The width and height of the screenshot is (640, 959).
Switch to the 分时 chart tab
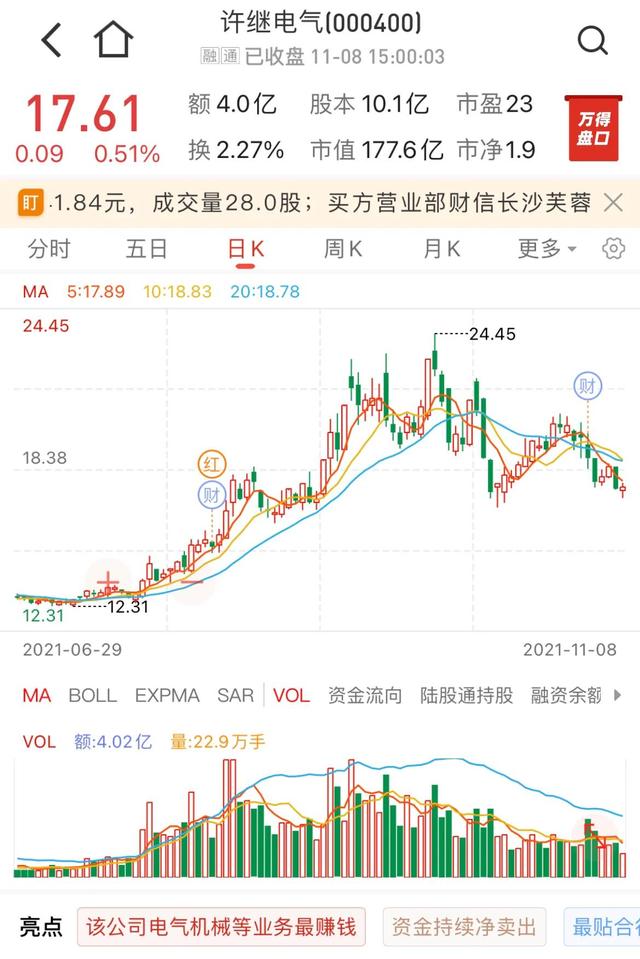click(49, 249)
